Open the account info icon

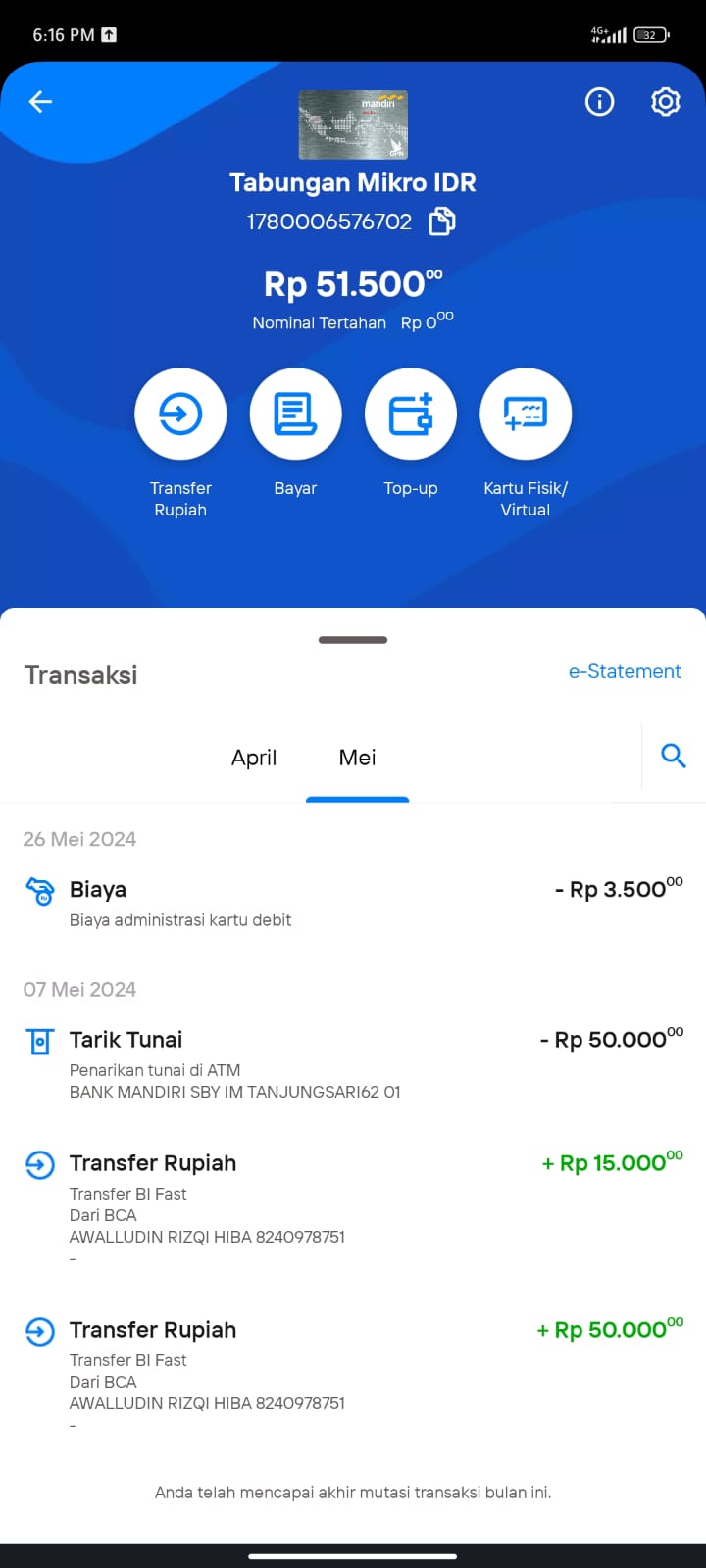coord(599,102)
